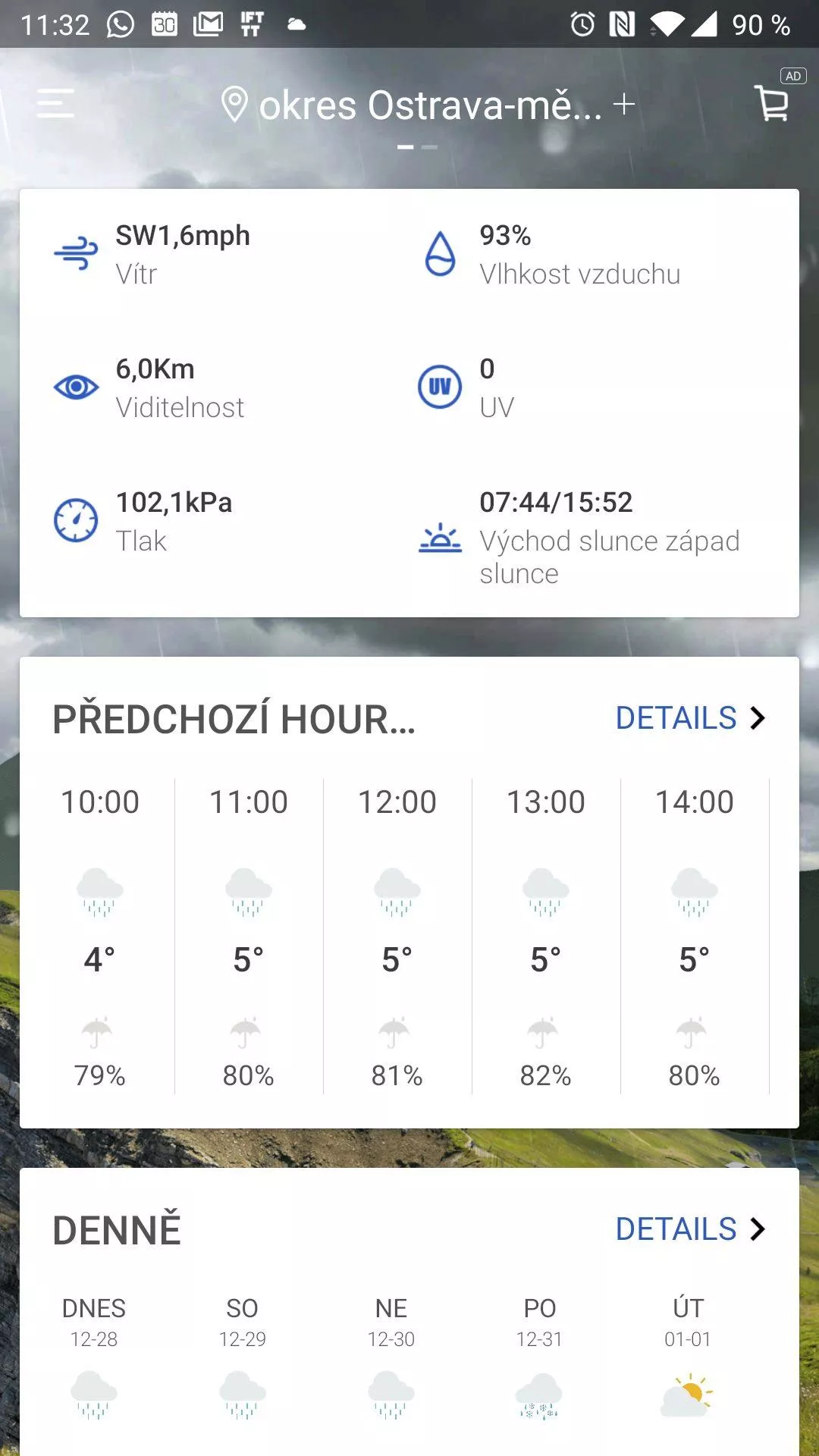Select the 12:00 hourly forecast column
Screen dimensions: 819x1456
[397, 937]
